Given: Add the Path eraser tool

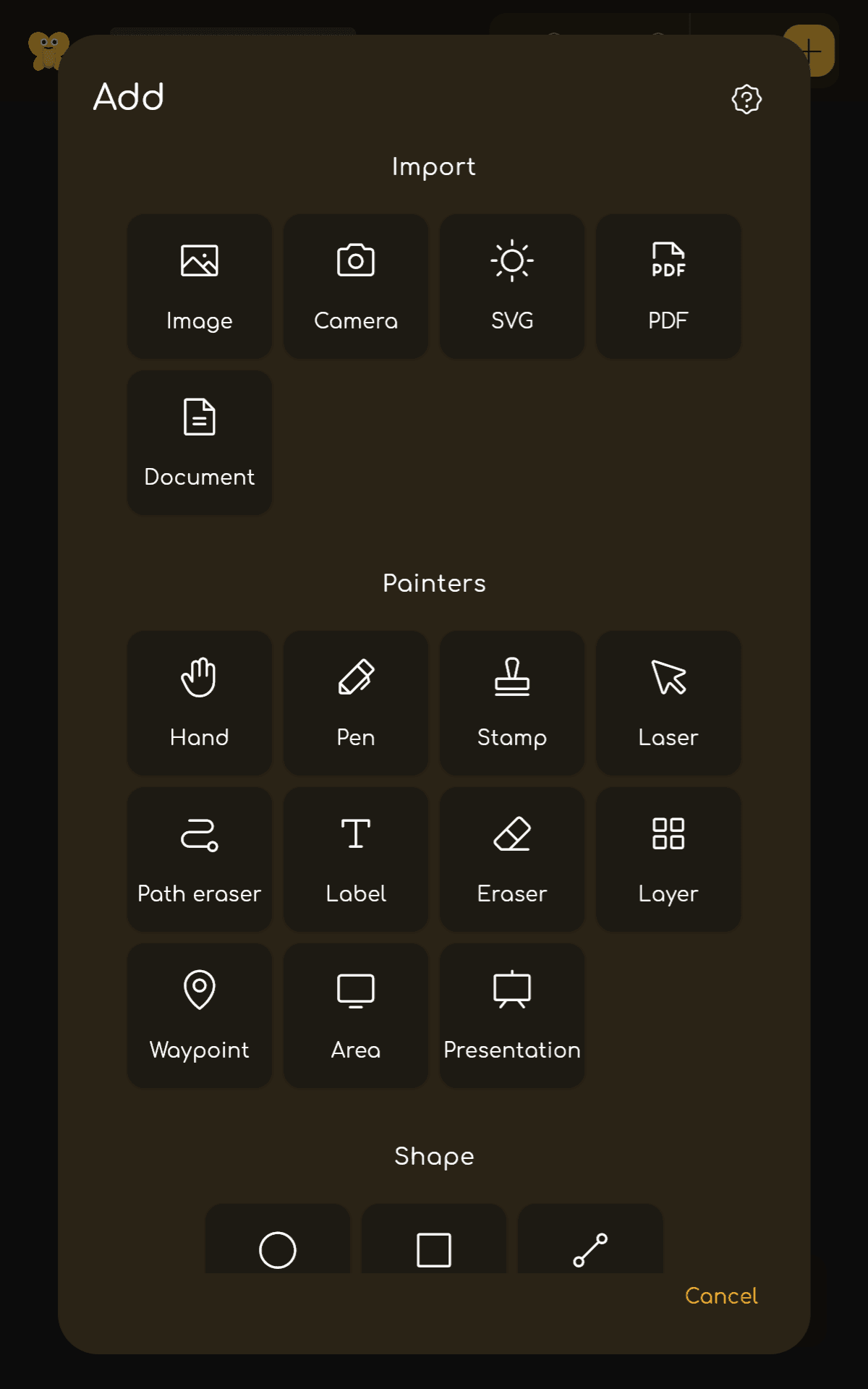Looking at the screenshot, I should click(200, 859).
